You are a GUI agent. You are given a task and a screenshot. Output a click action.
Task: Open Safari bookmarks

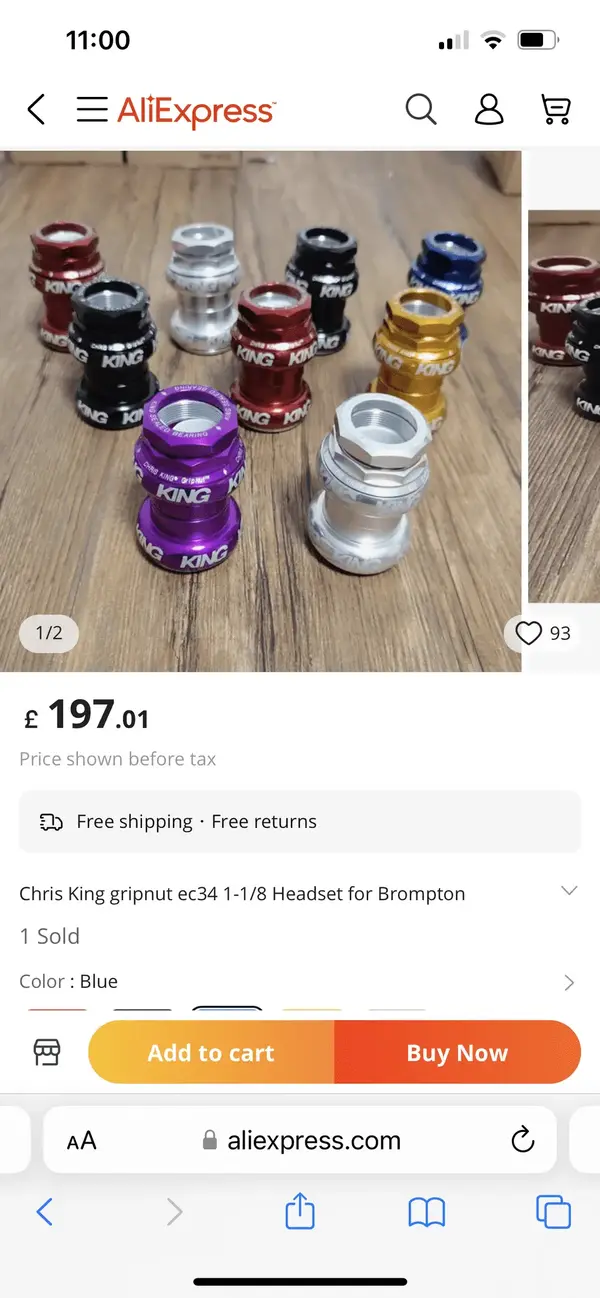427,1212
